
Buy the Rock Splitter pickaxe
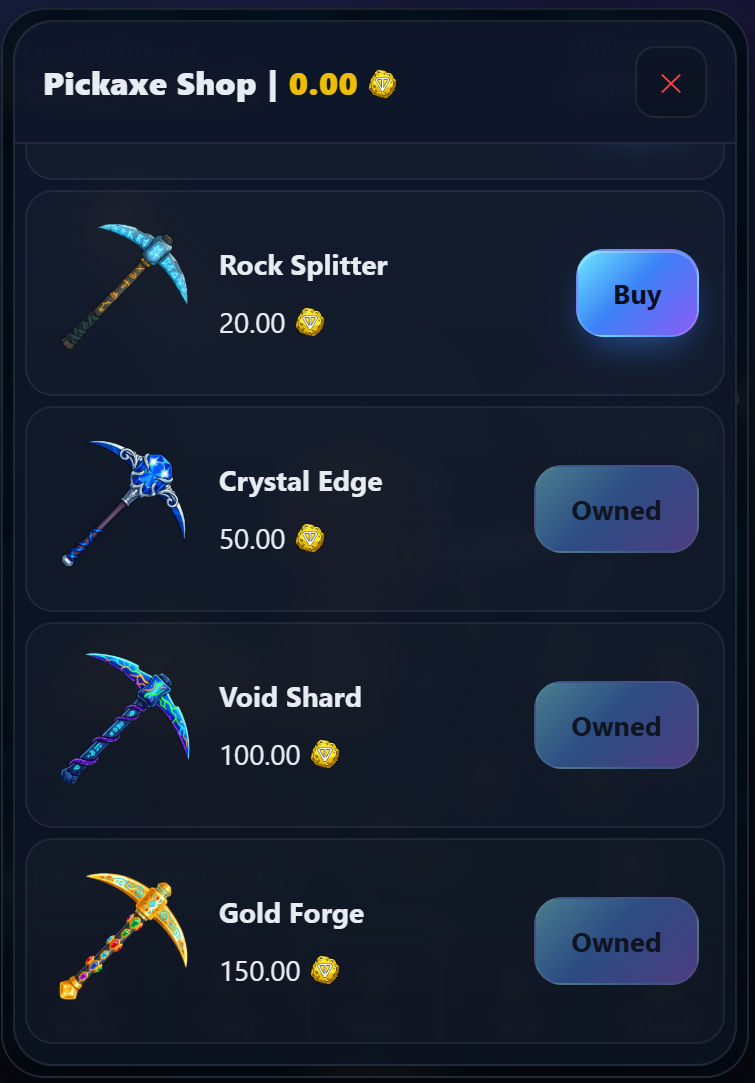coord(637,294)
